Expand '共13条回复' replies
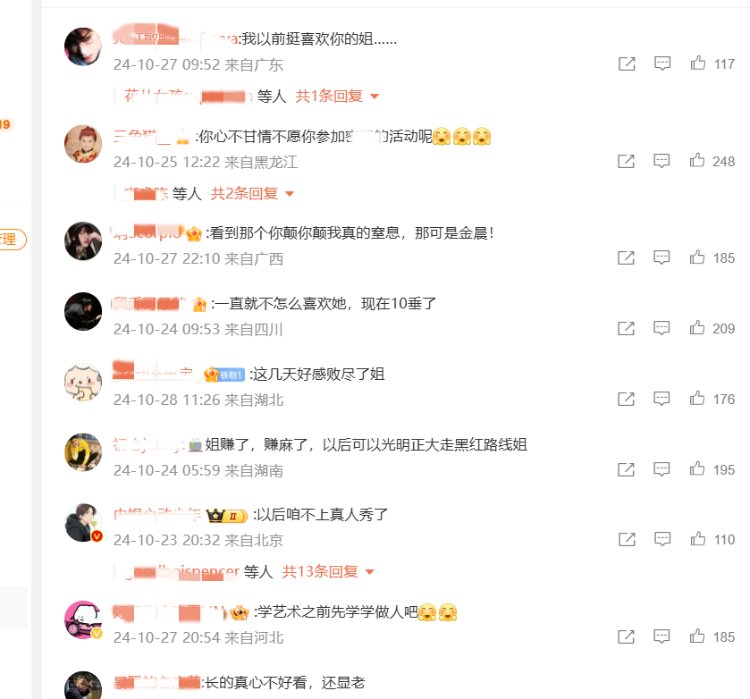This screenshot has width=750, height=699. pyautogui.click(x=329, y=572)
